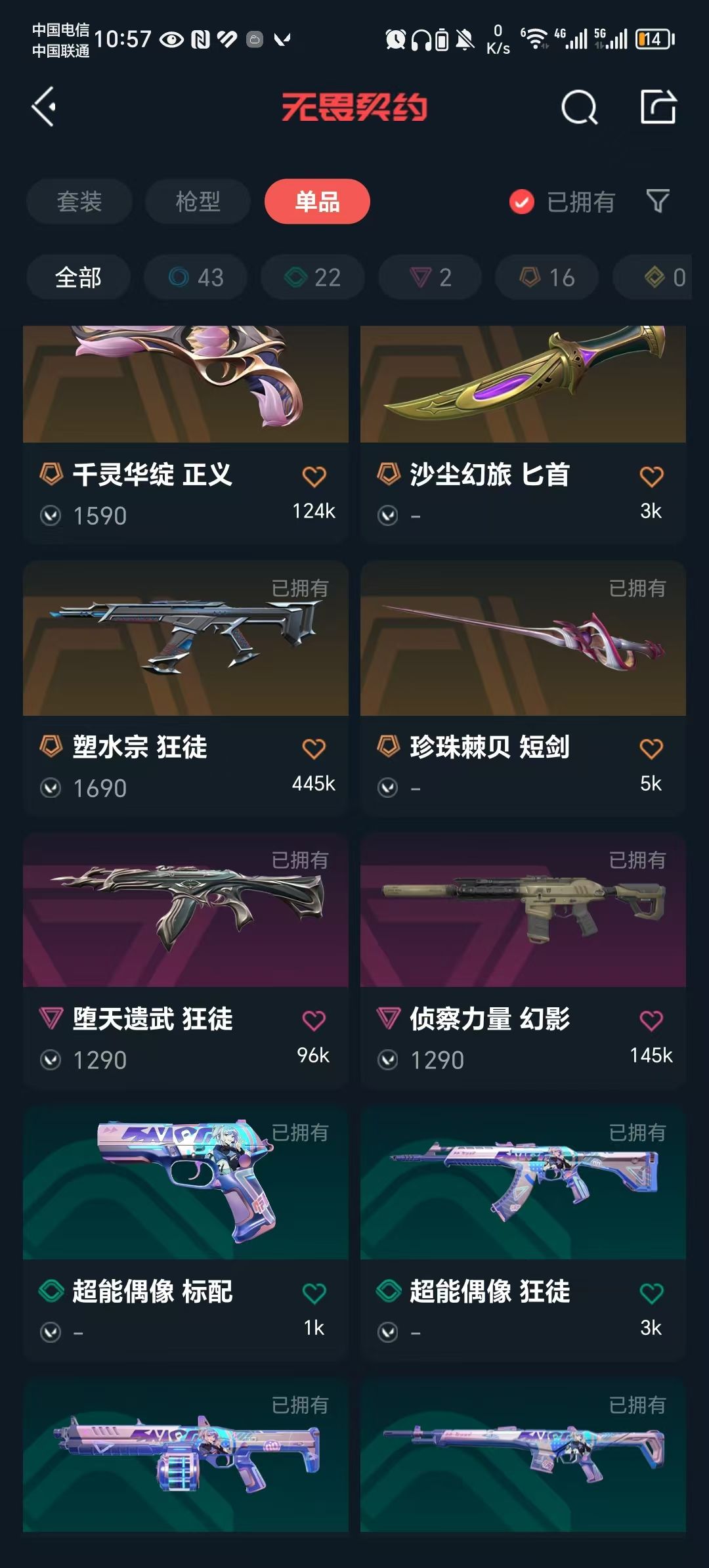Open the filter funnel icon
Screen dimensions: 709x1568
(x=658, y=201)
